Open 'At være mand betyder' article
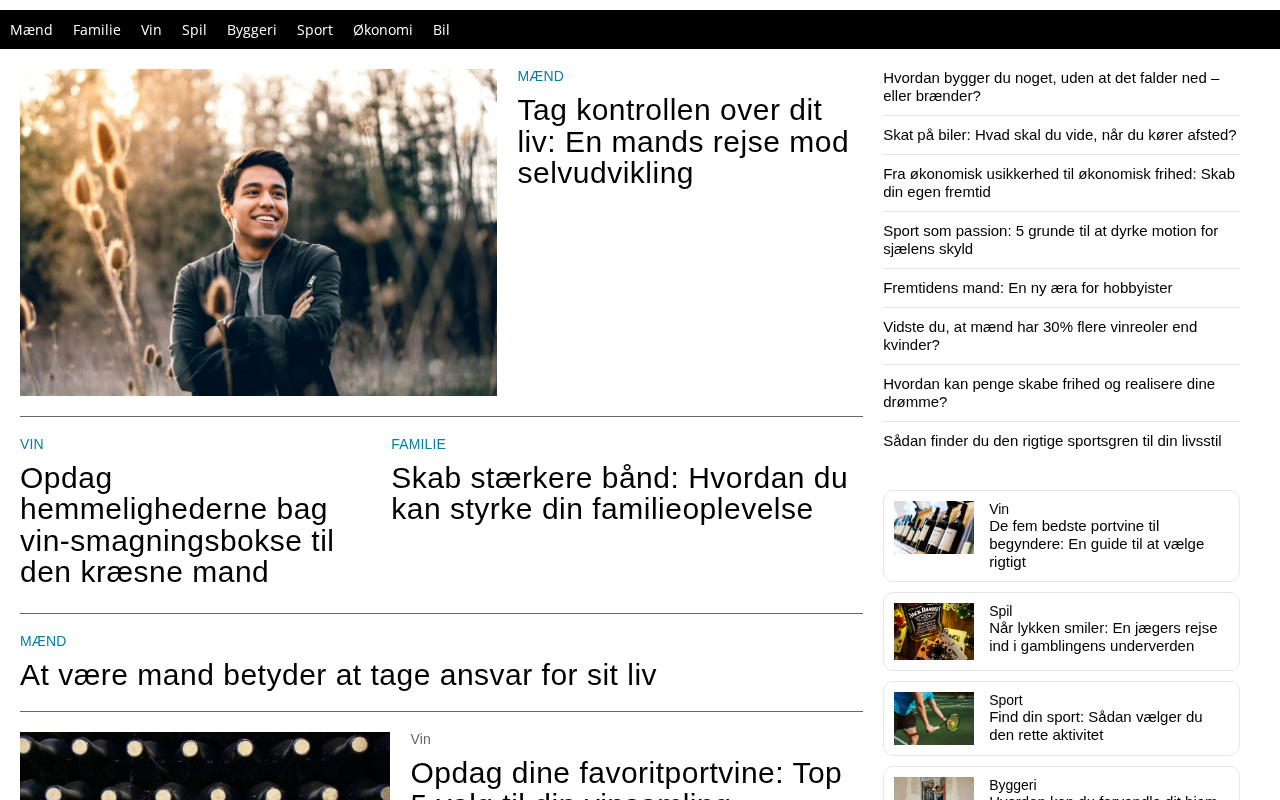This screenshot has width=1280, height=800. click(x=338, y=675)
